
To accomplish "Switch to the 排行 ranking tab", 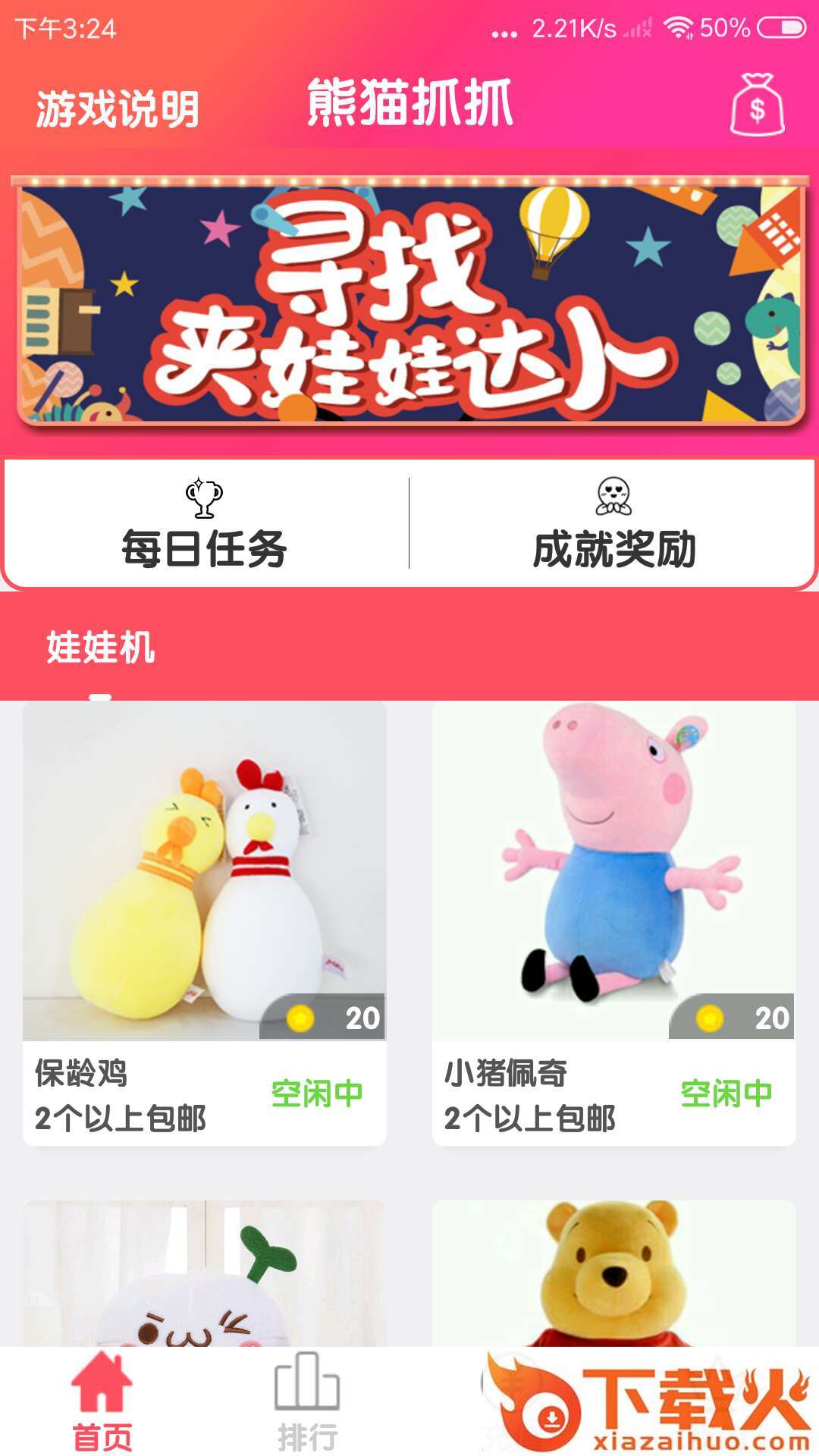I will point(307,1403).
